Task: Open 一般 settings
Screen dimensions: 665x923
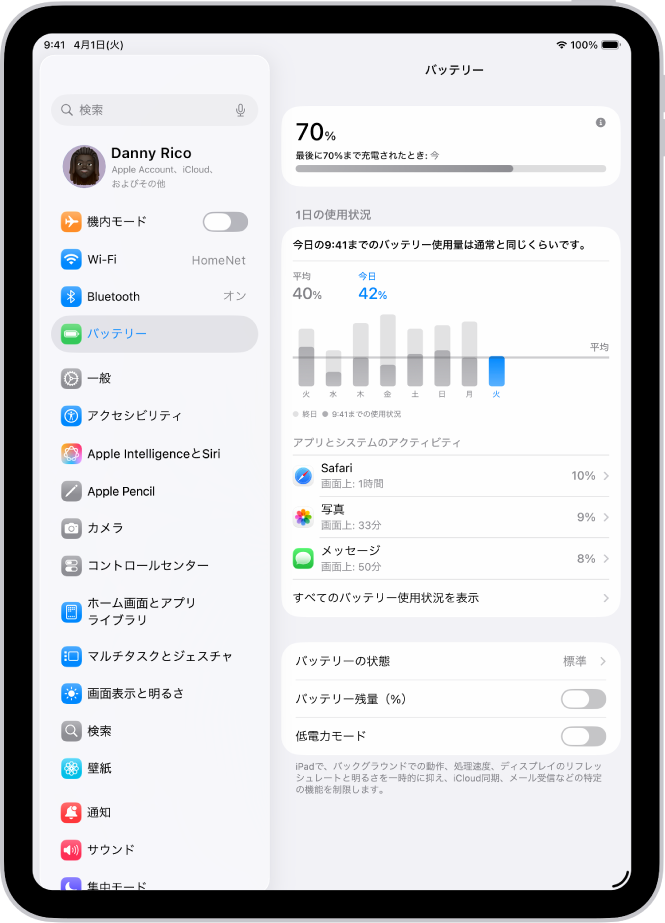Action: tap(154, 378)
